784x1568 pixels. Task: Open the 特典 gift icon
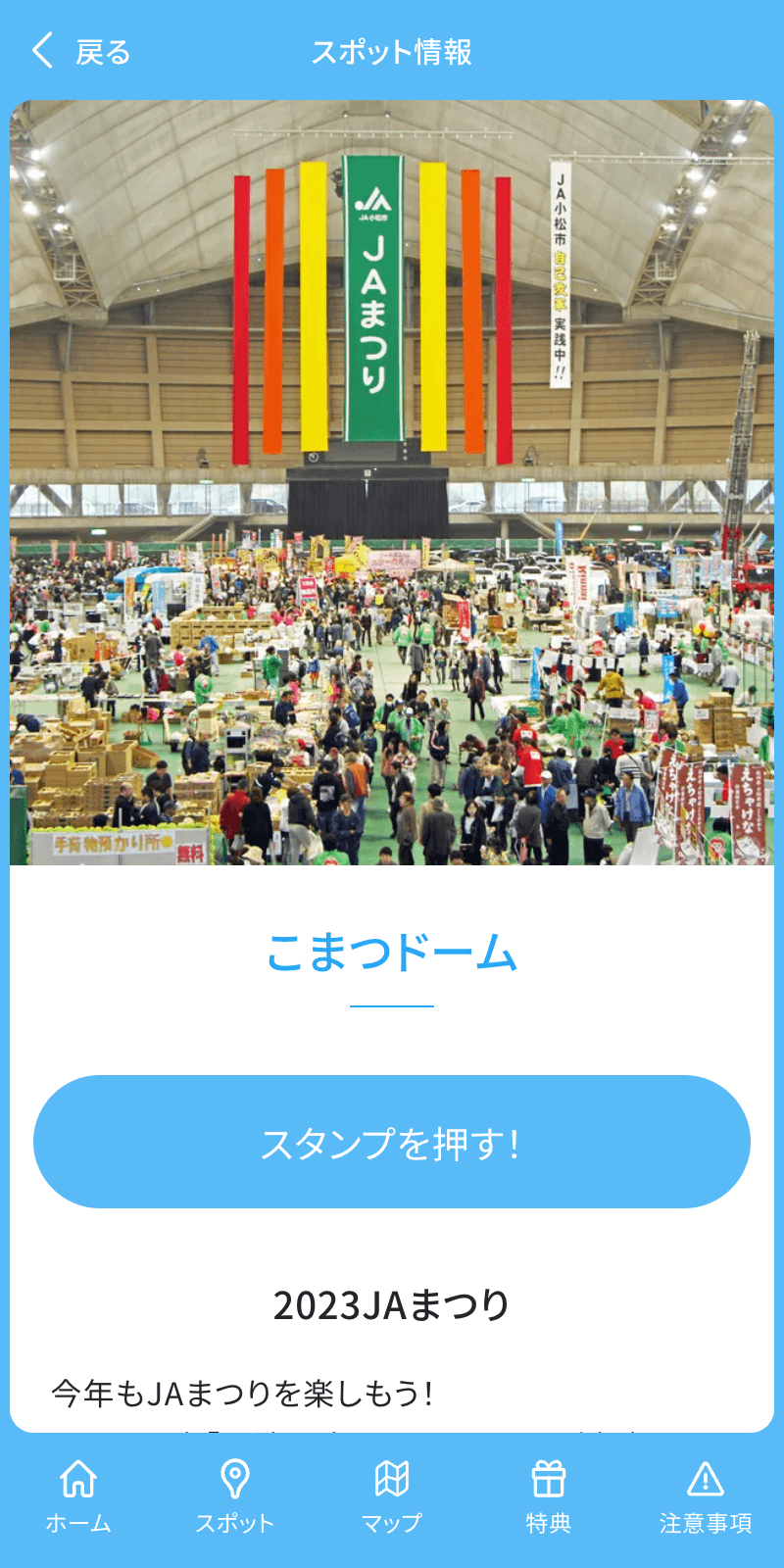point(550,1475)
